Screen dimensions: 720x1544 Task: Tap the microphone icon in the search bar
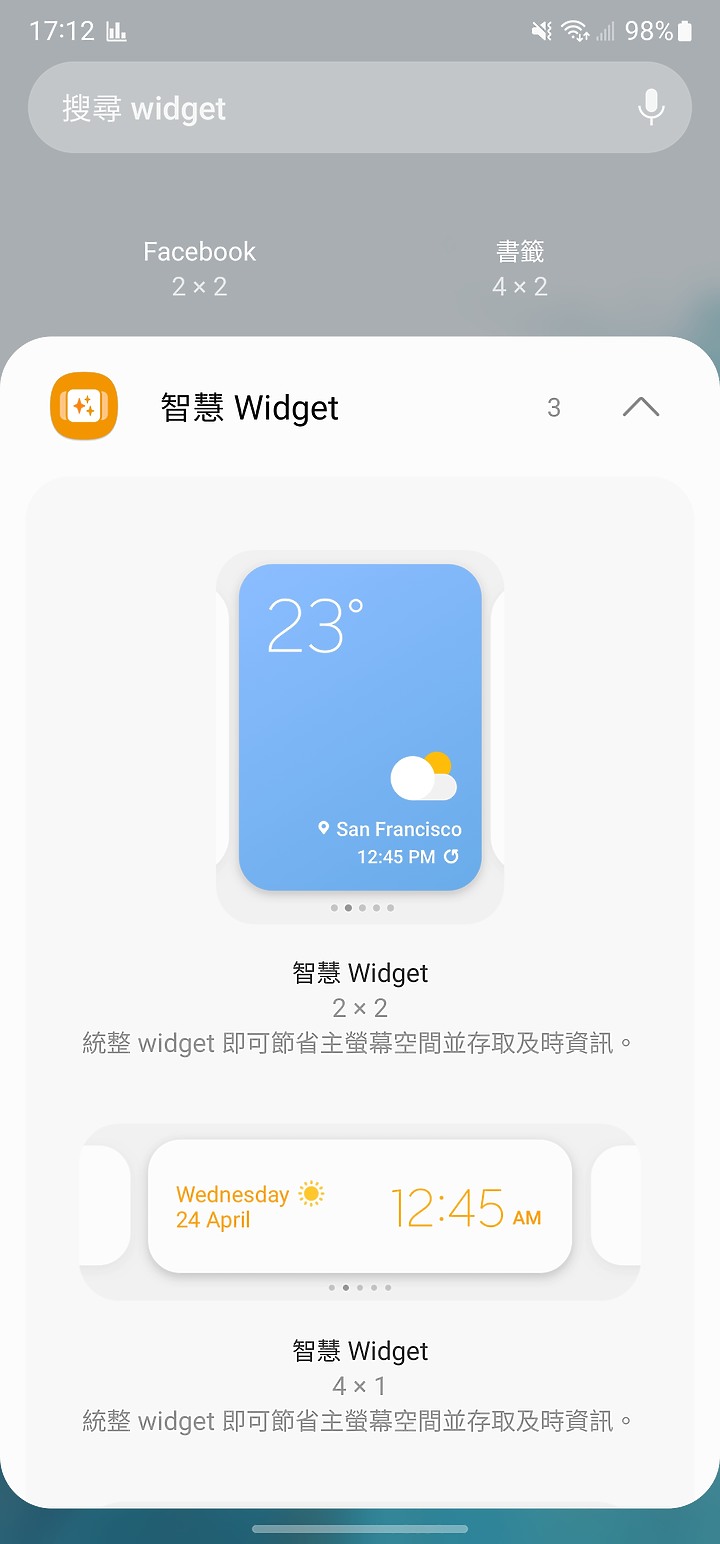point(651,107)
